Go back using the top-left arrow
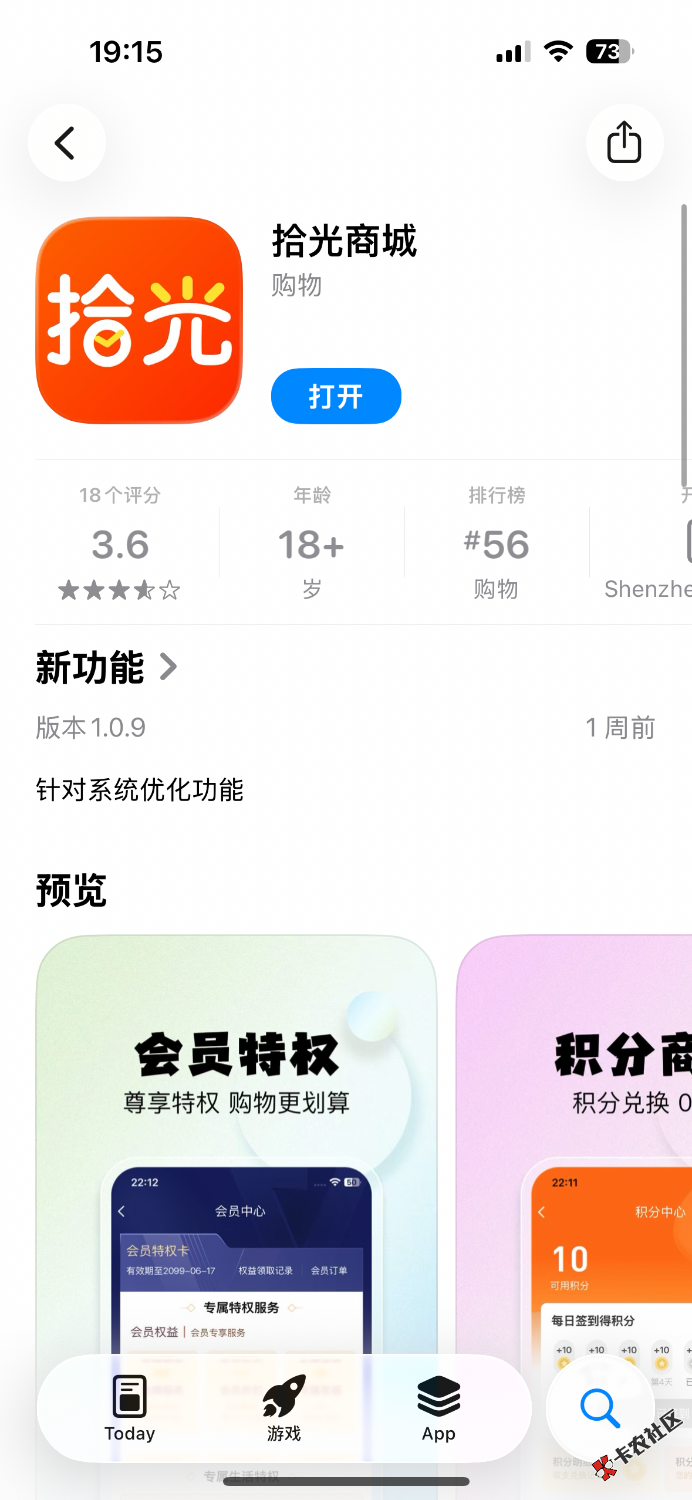The image size is (692, 1500). pos(66,143)
